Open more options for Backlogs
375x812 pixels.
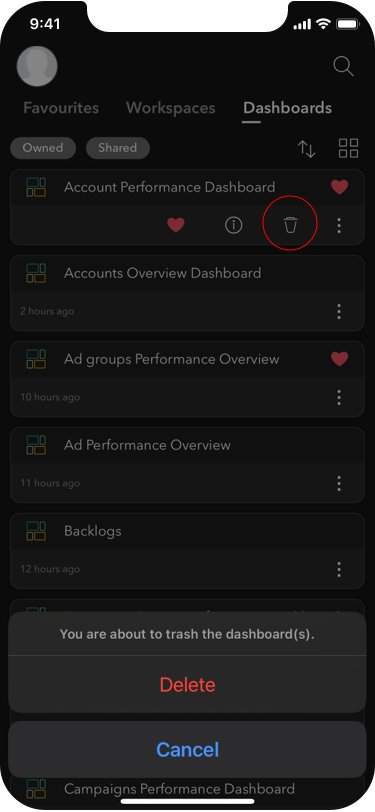click(339, 569)
